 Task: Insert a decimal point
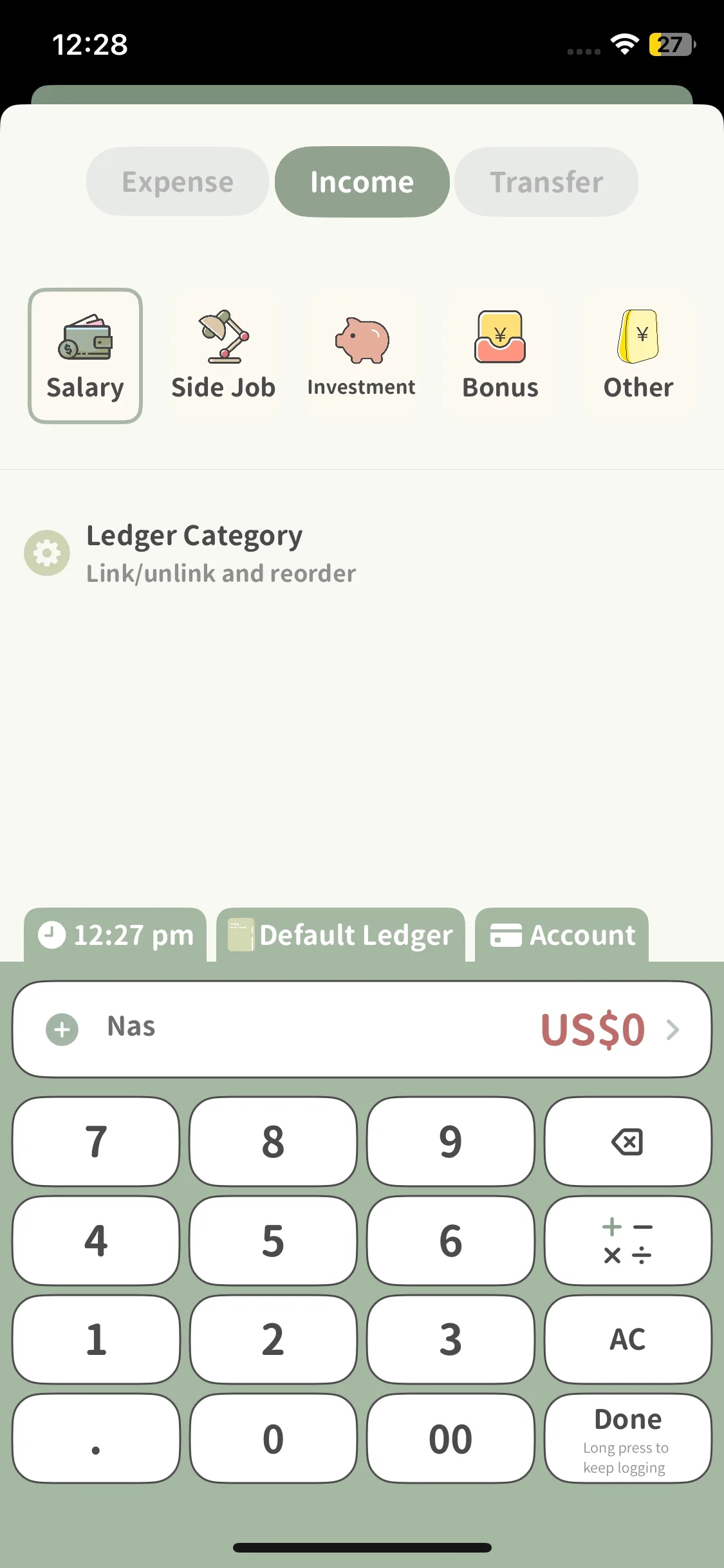click(x=96, y=1438)
